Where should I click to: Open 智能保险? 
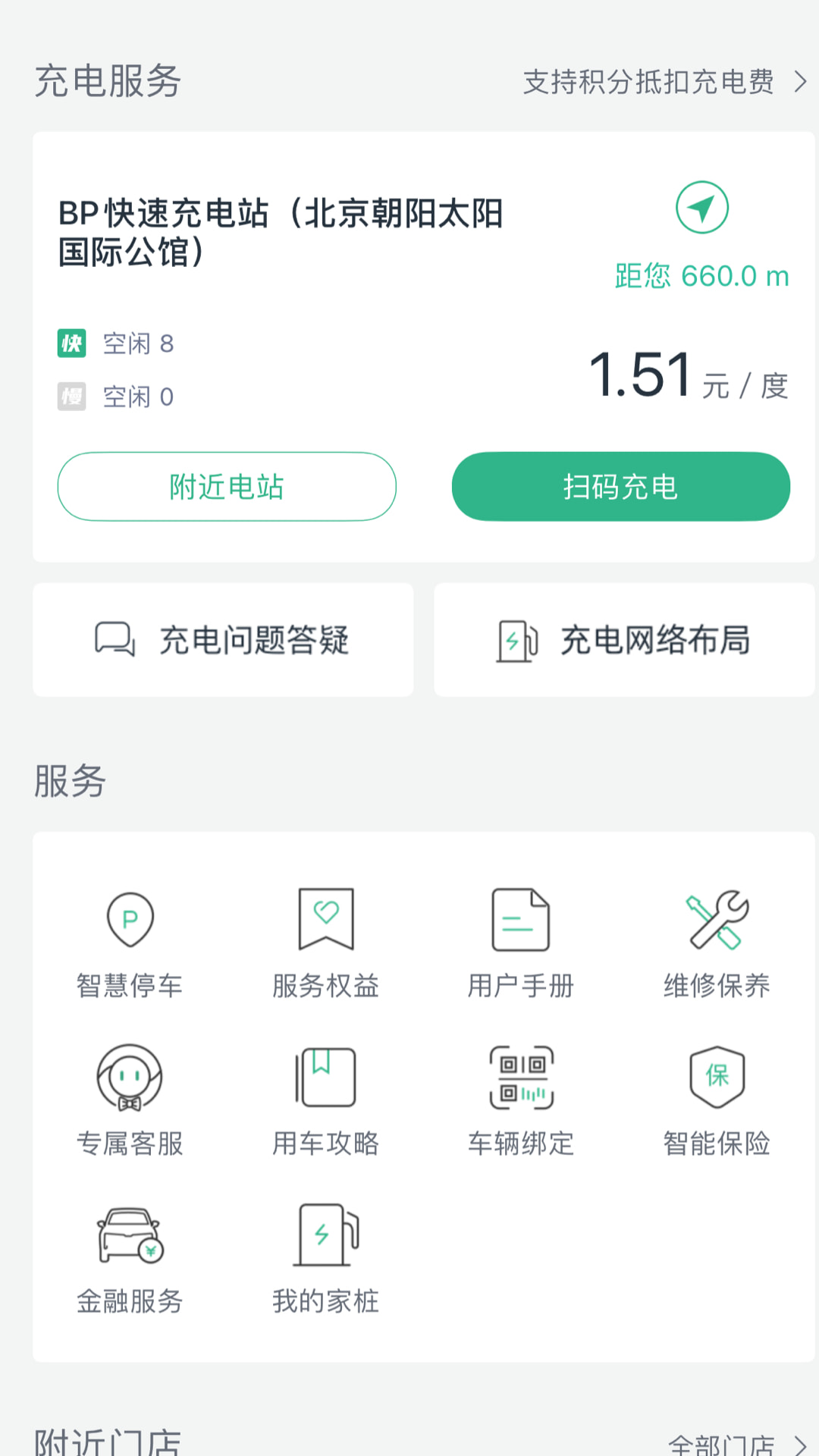point(717,1101)
